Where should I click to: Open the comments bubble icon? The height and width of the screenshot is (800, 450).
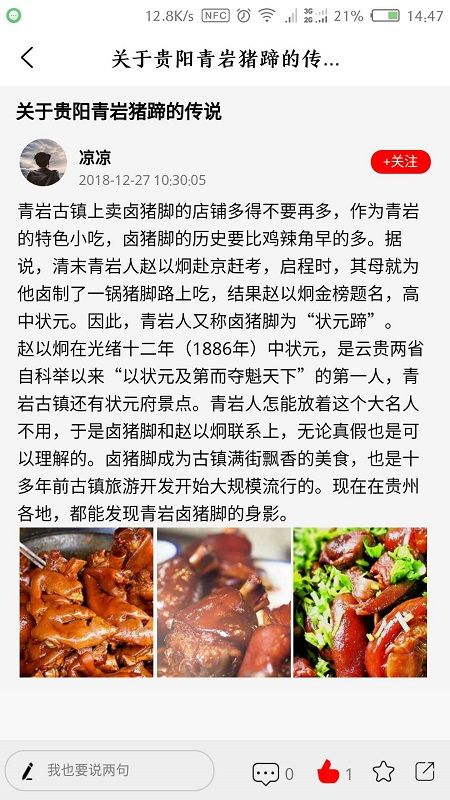pos(266,773)
